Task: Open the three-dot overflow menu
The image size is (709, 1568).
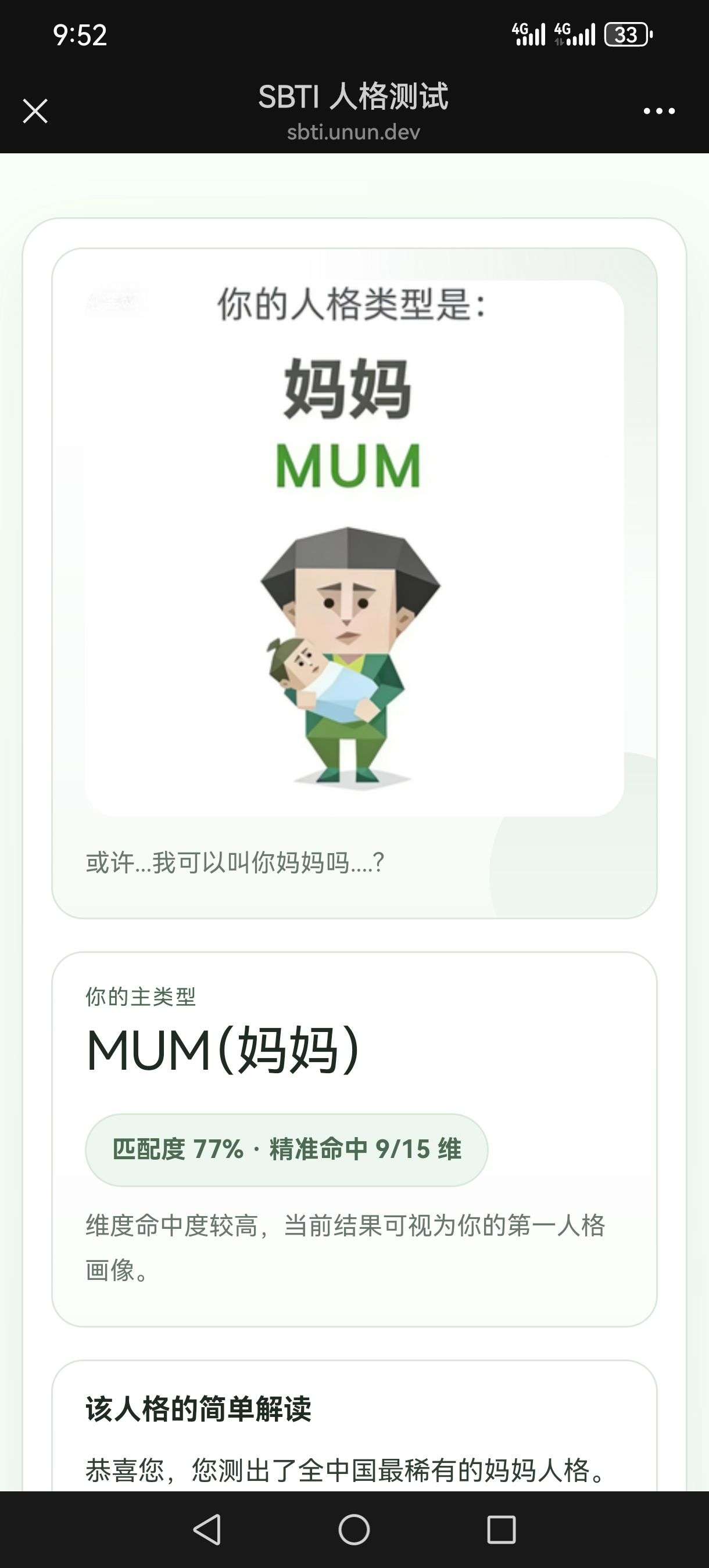Action: pos(659,112)
